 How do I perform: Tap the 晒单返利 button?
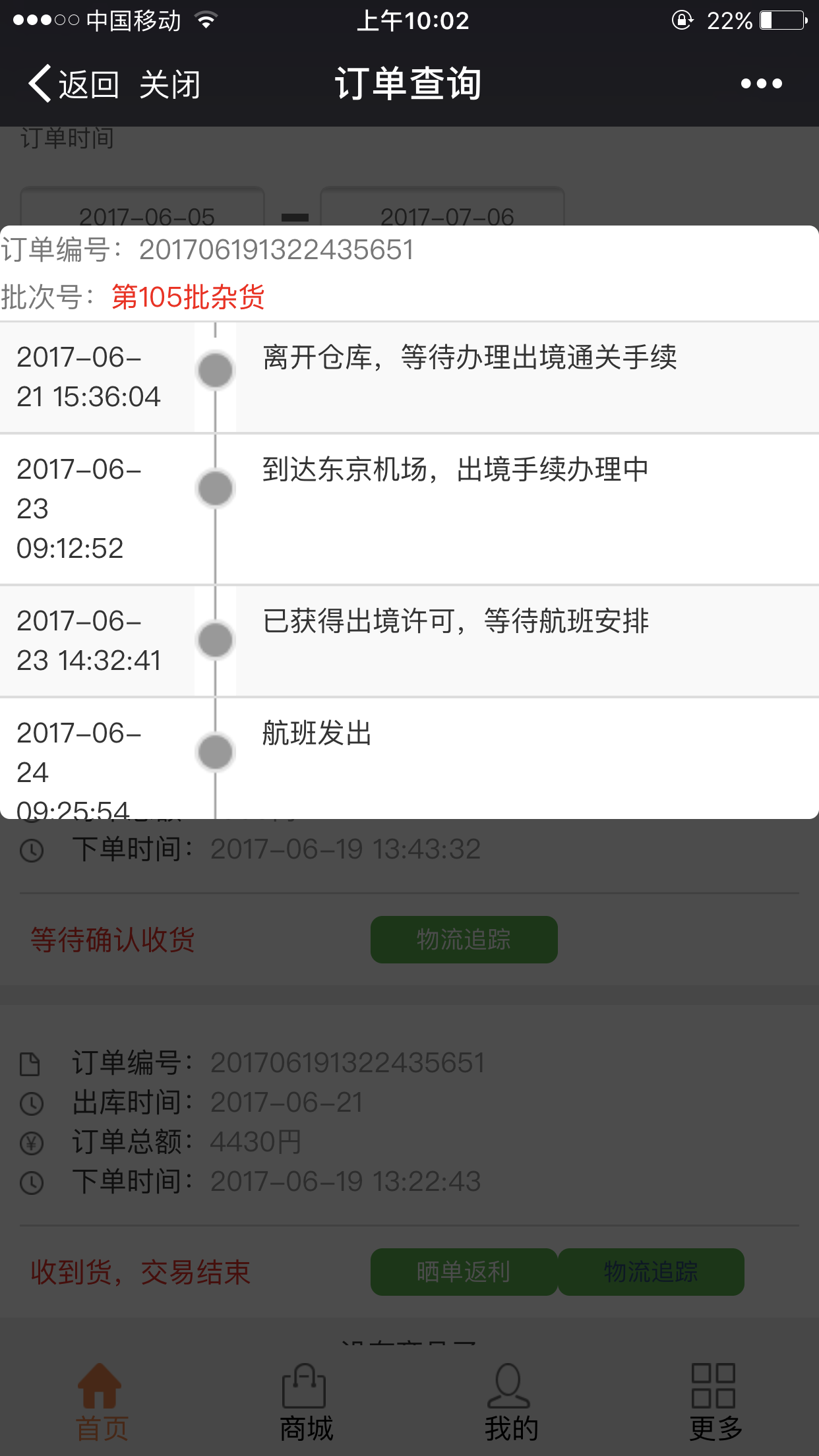(x=464, y=1271)
